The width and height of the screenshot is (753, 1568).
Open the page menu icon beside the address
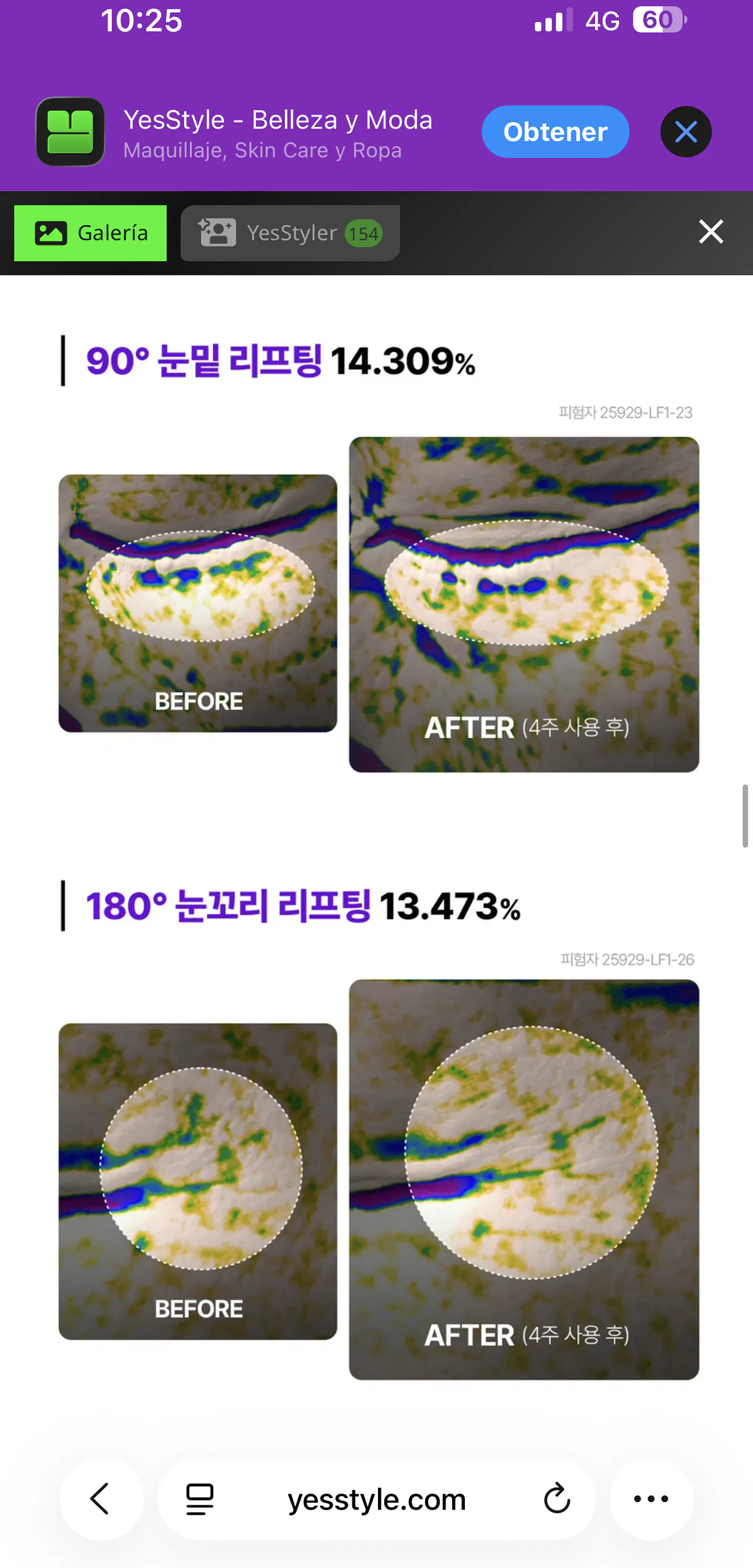(x=200, y=1498)
